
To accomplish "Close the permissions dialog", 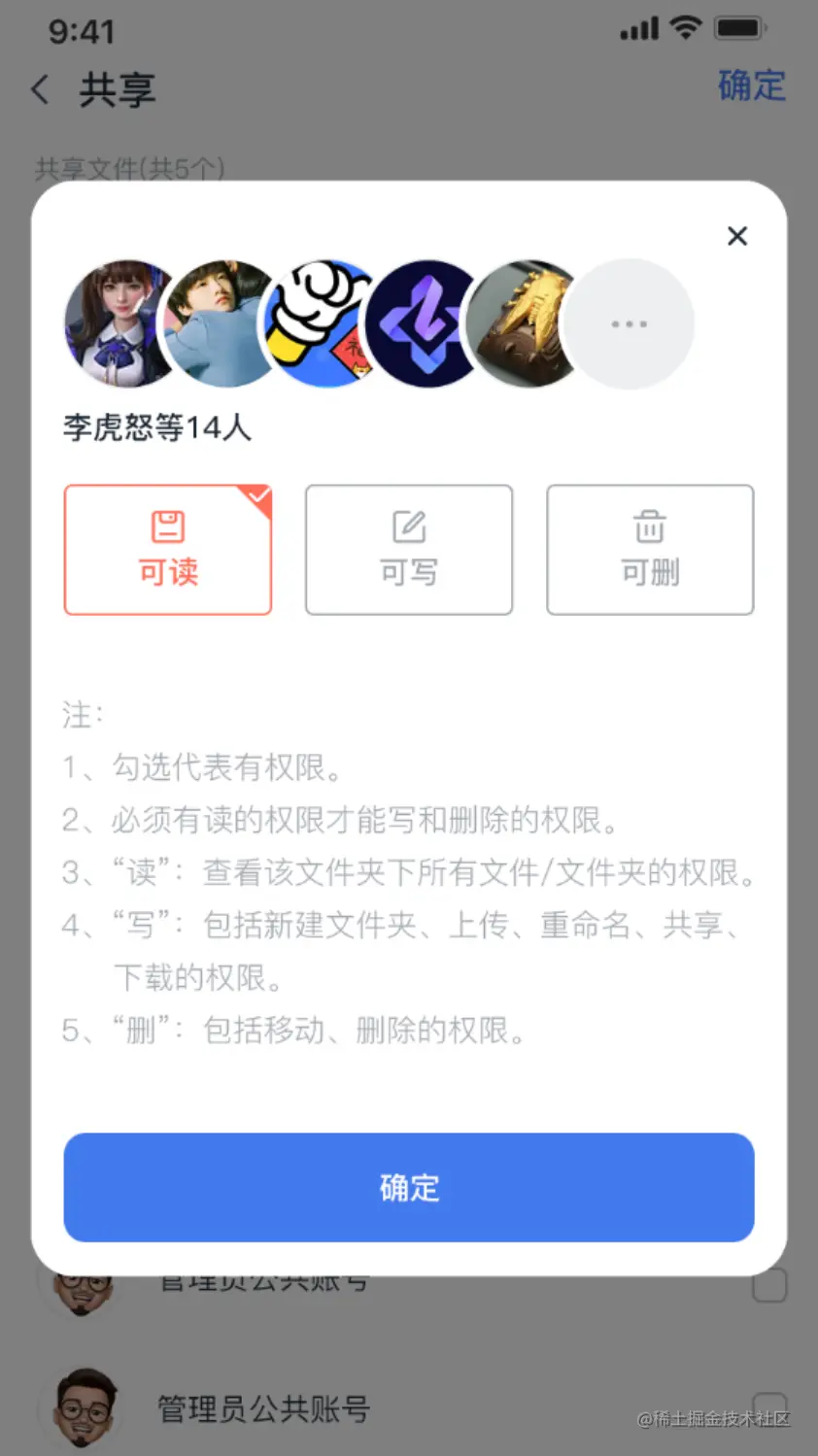I will (x=737, y=236).
